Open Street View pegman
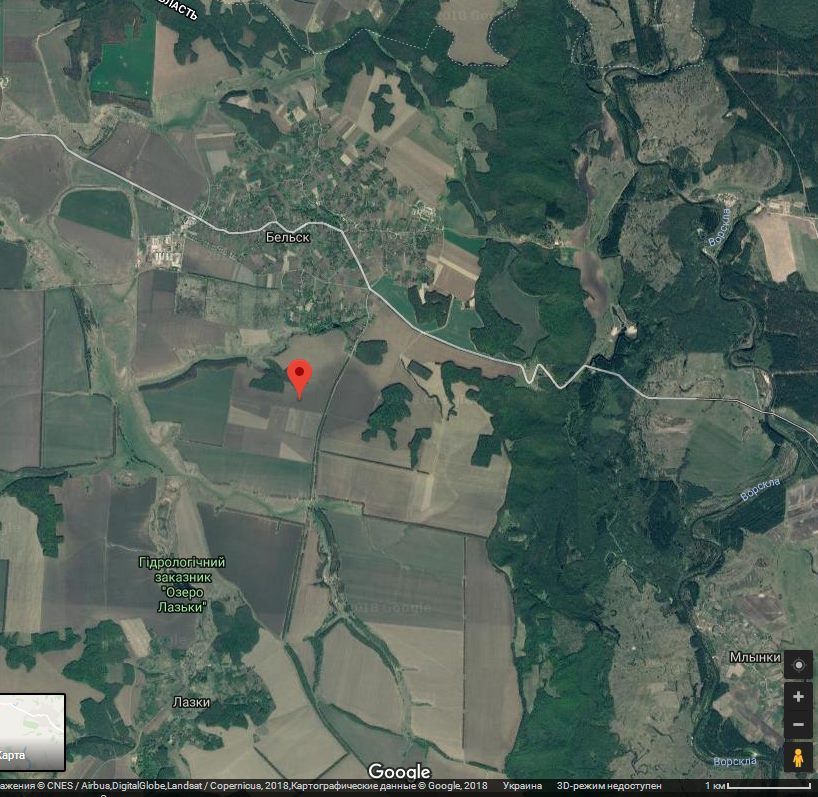 tap(798, 759)
